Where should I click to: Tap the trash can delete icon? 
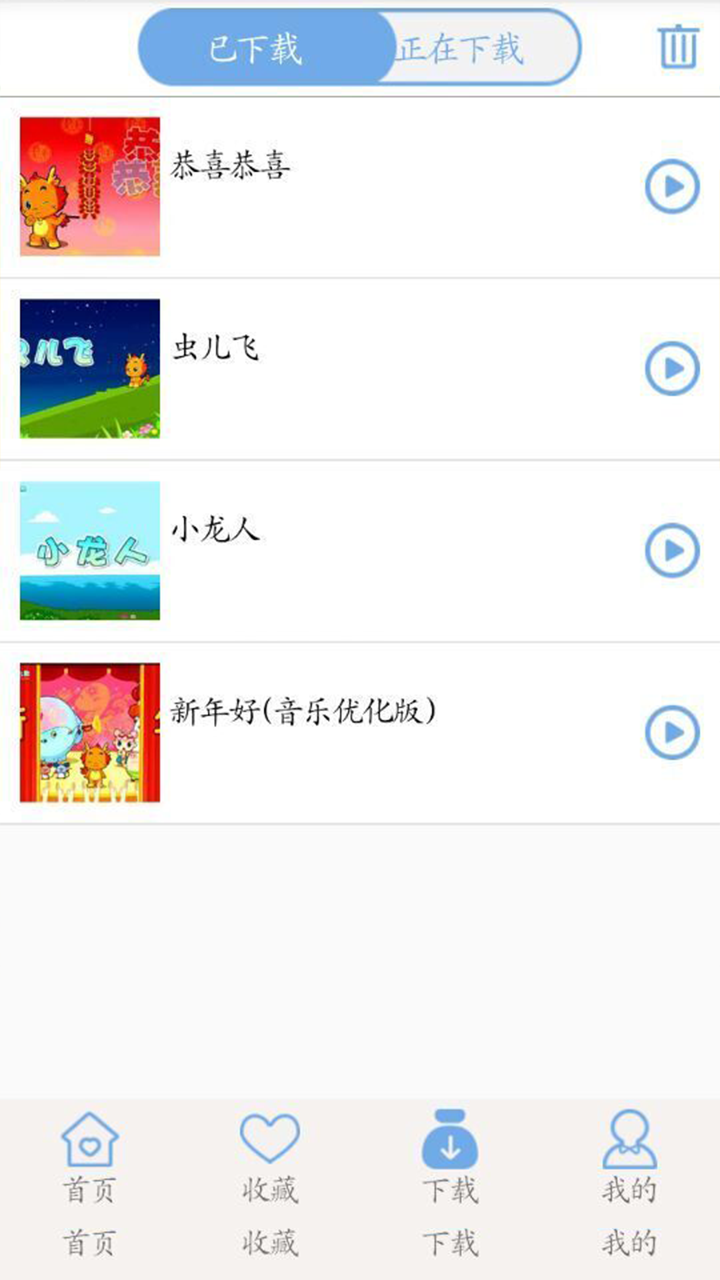click(678, 46)
